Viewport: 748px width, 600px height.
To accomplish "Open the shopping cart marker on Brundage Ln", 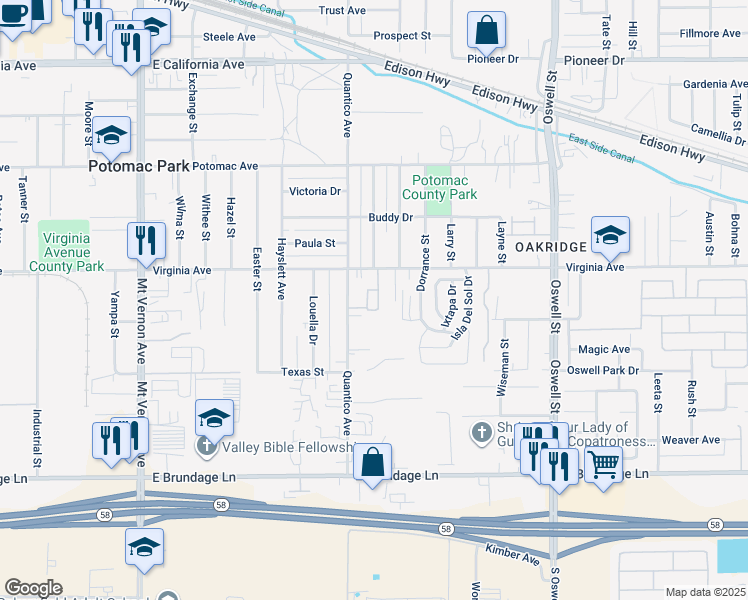I will click(603, 463).
